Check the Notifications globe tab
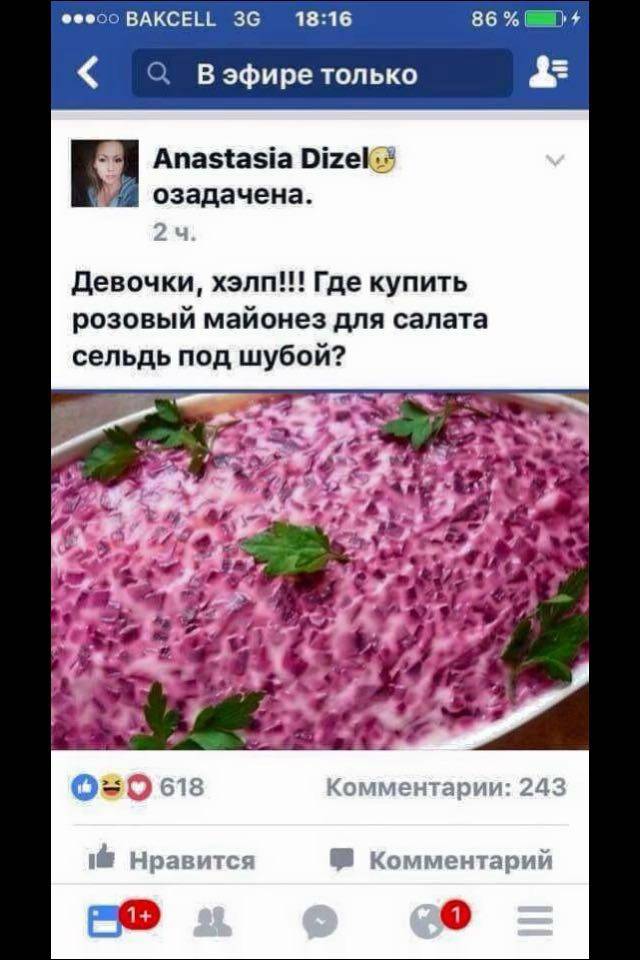This screenshot has width=640, height=960. coord(428,922)
